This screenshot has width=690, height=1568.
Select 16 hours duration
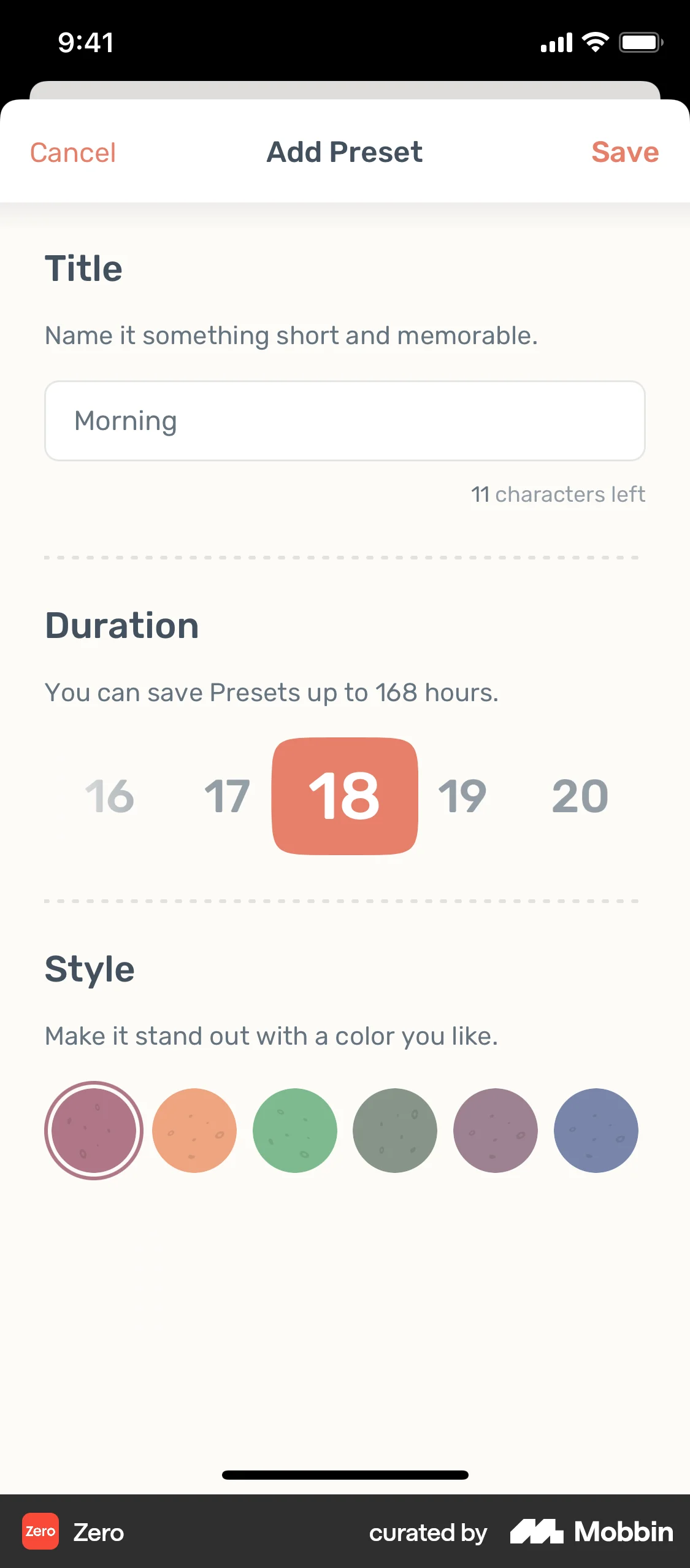pyautogui.click(x=110, y=796)
